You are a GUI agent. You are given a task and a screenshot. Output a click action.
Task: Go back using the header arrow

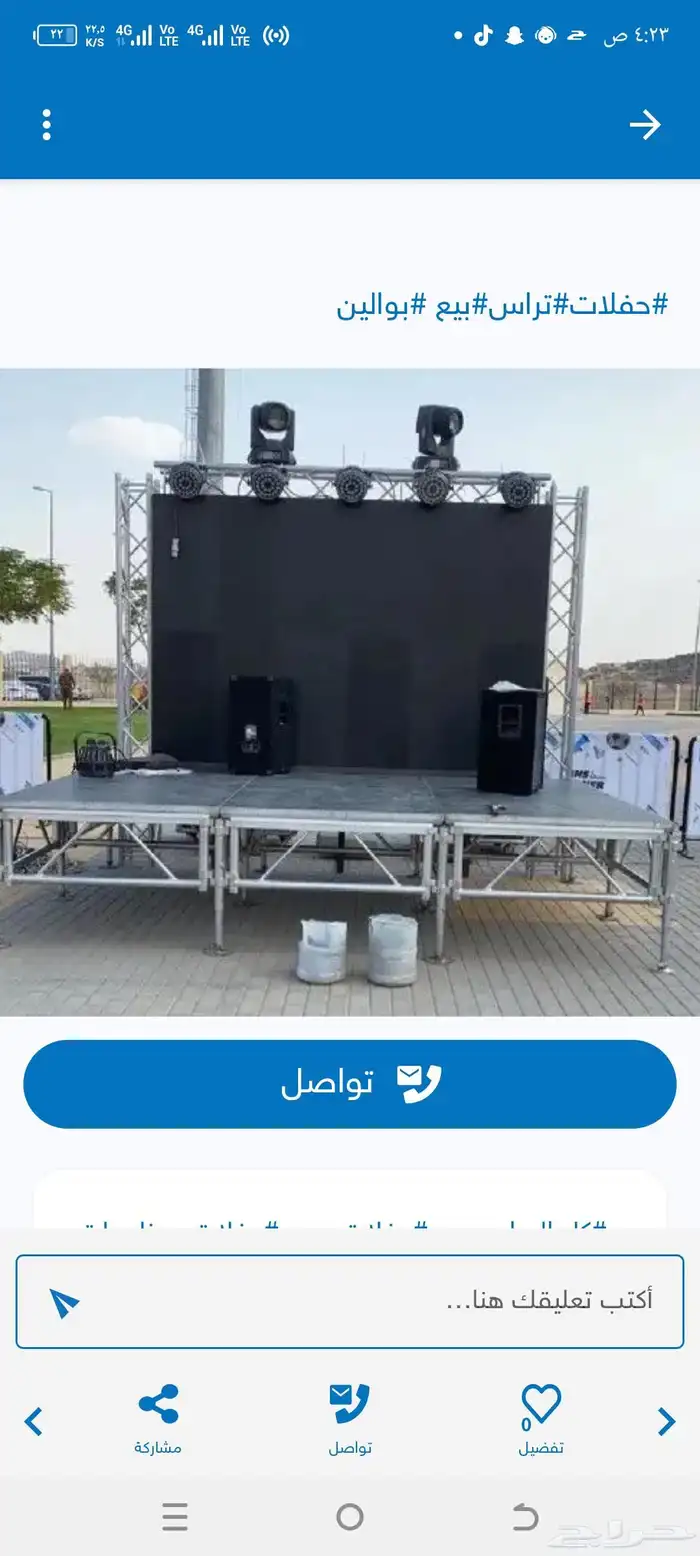pyautogui.click(x=645, y=125)
